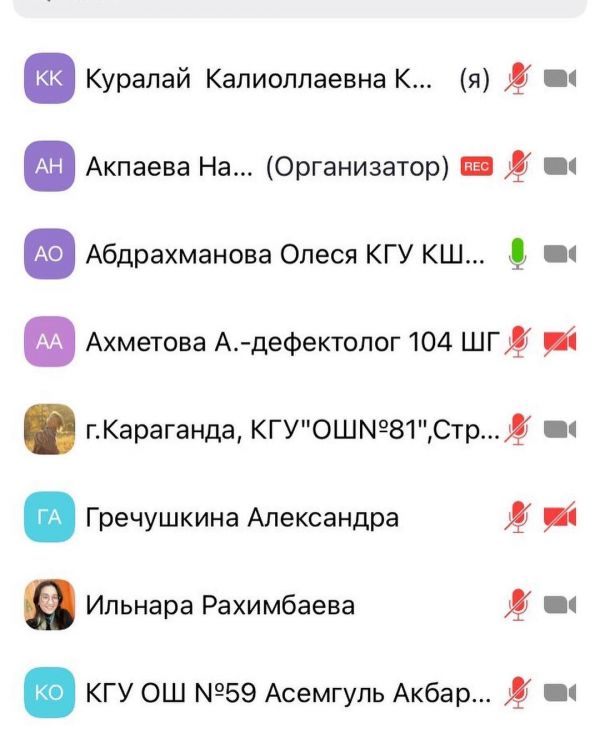This screenshot has width=600, height=748.
Task: Open participant Гречушкина Александра
Action: pyautogui.click(x=242, y=518)
